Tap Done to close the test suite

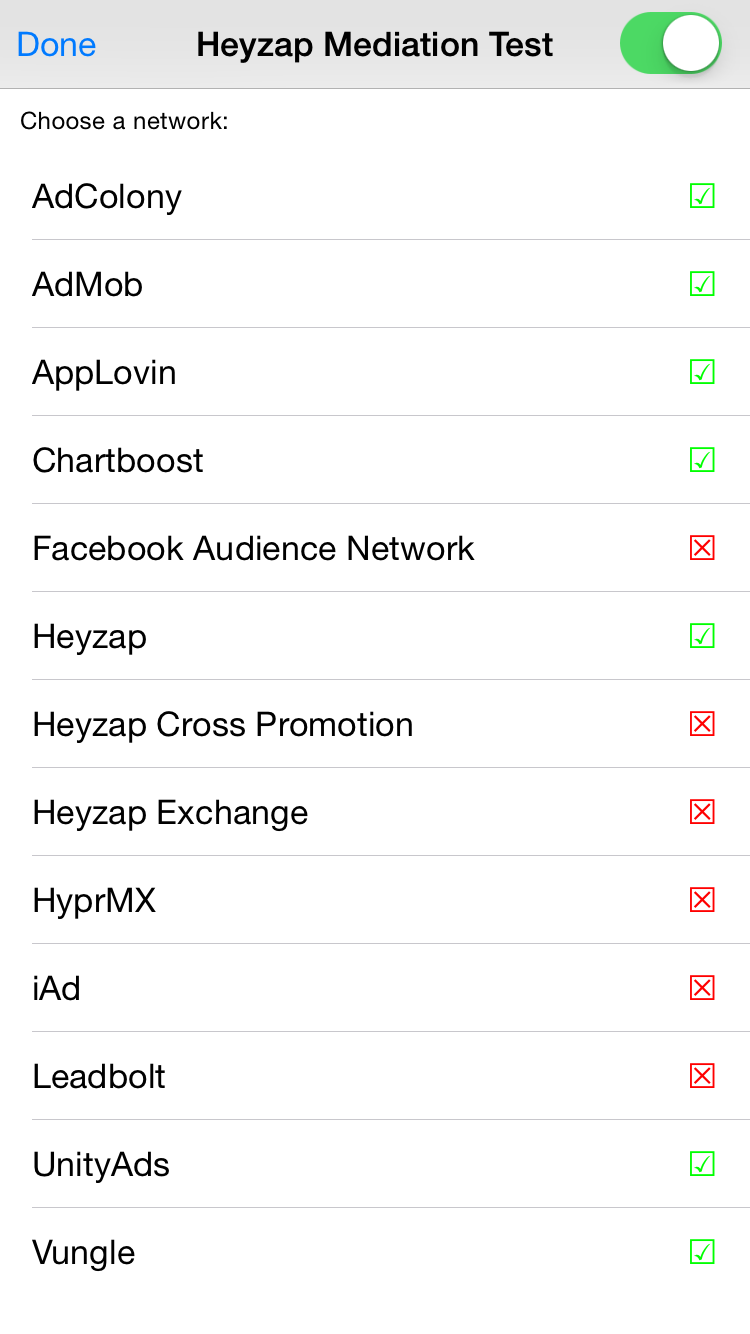click(57, 45)
